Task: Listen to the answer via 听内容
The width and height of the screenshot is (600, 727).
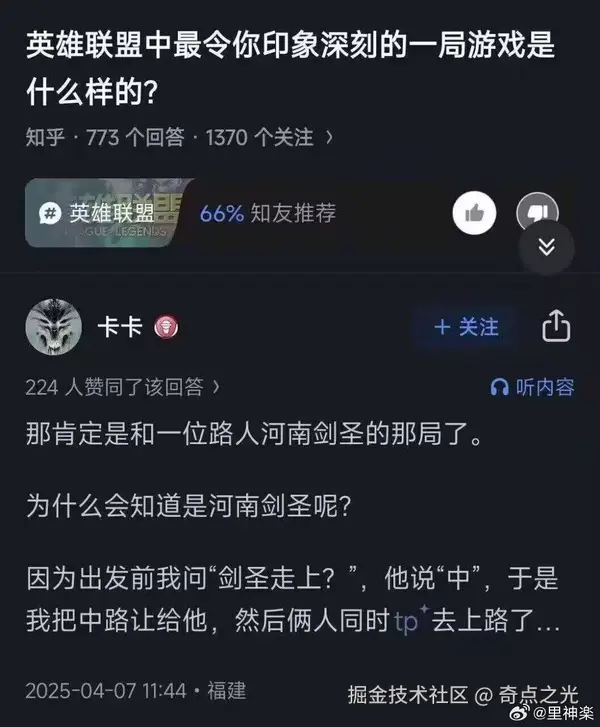Action: 531,388
